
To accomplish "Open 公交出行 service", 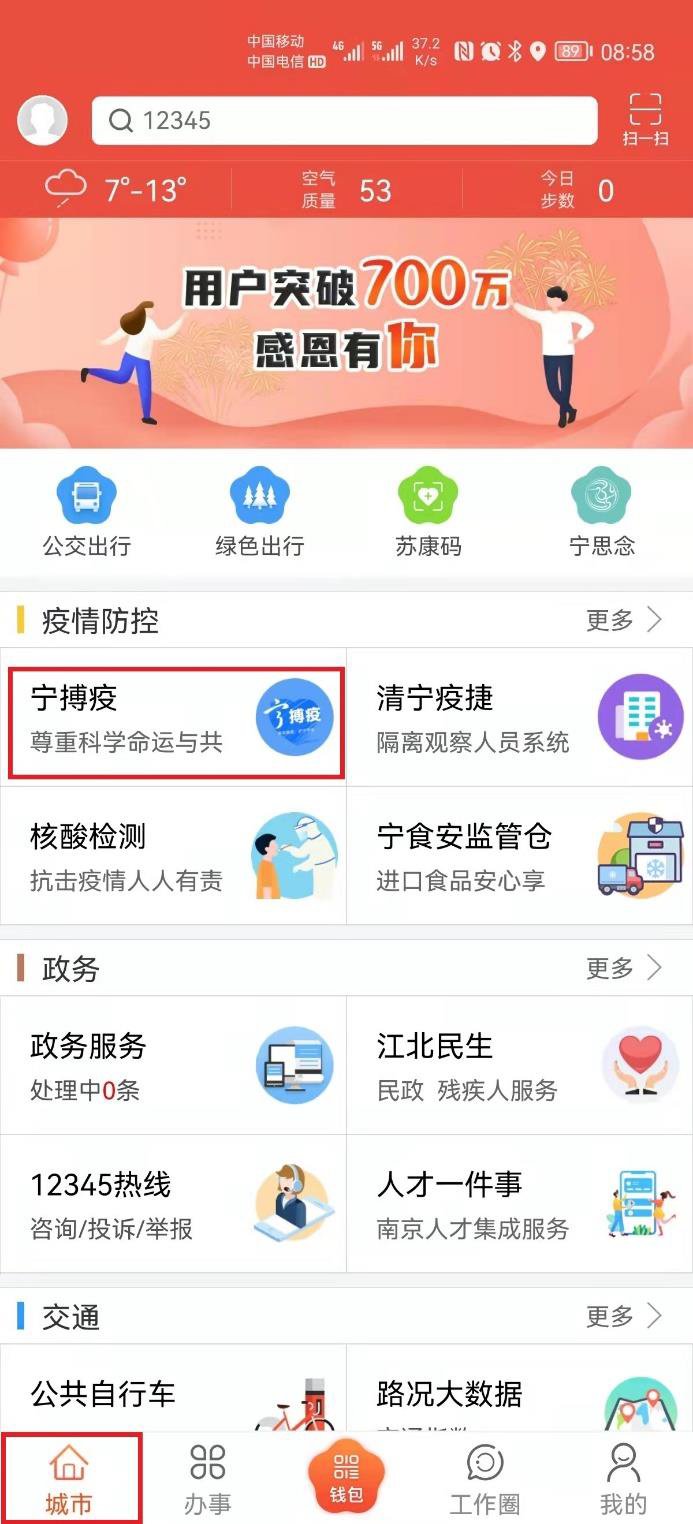I will (x=86, y=514).
